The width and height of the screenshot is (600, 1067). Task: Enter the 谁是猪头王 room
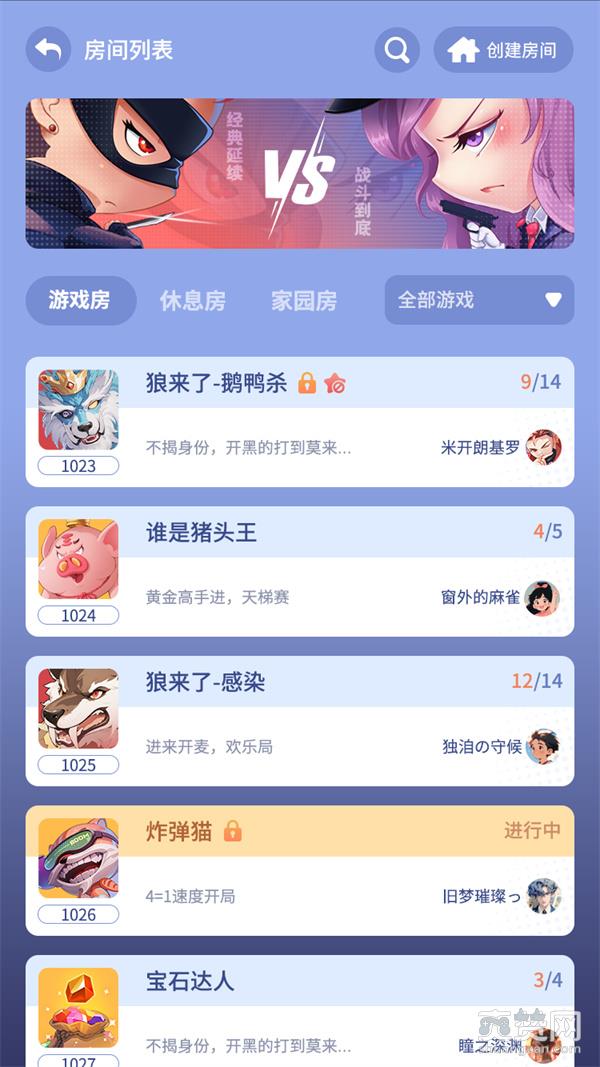(x=300, y=571)
